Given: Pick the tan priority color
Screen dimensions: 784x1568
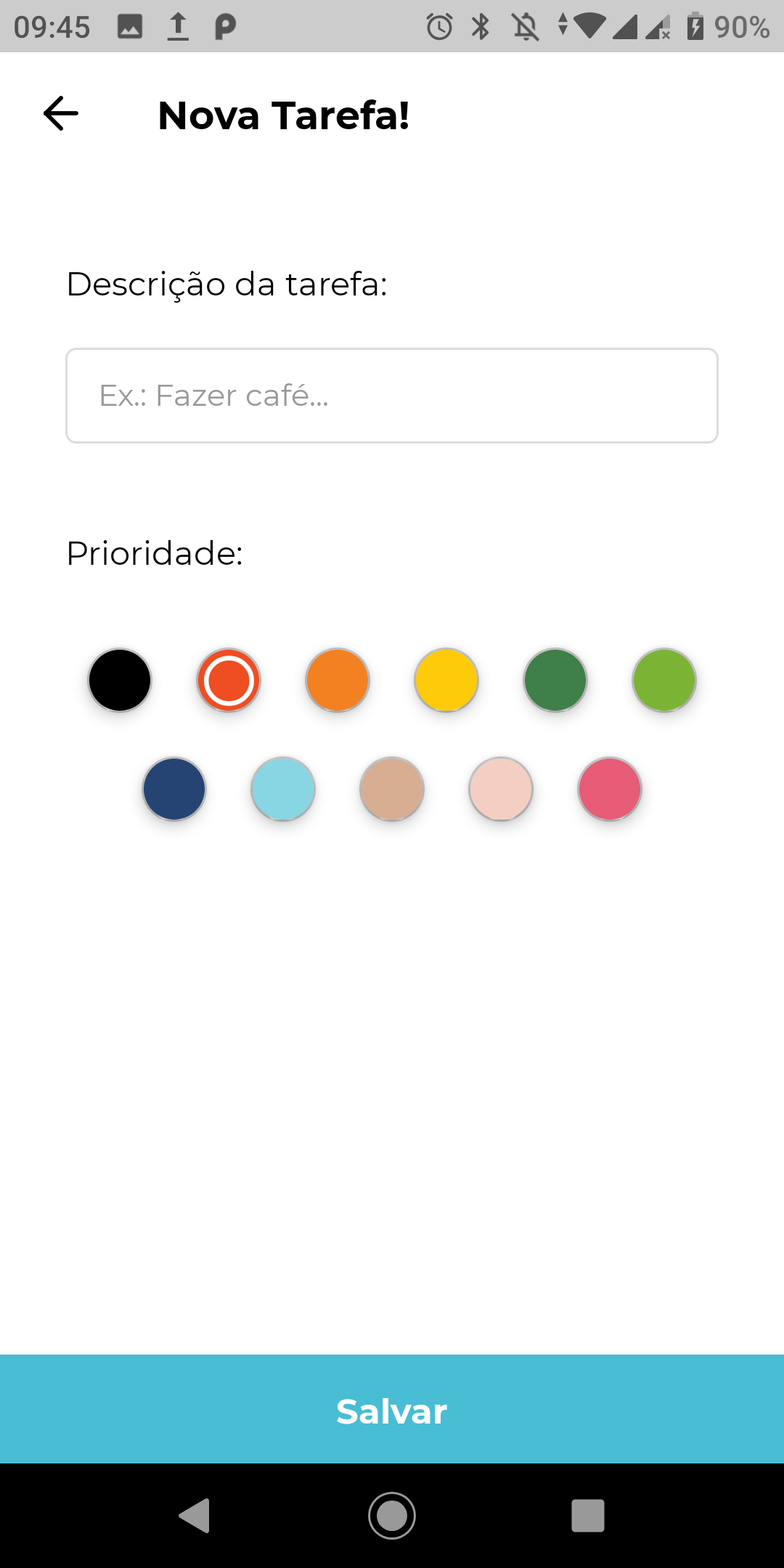Looking at the screenshot, I should tap(392, 789).
